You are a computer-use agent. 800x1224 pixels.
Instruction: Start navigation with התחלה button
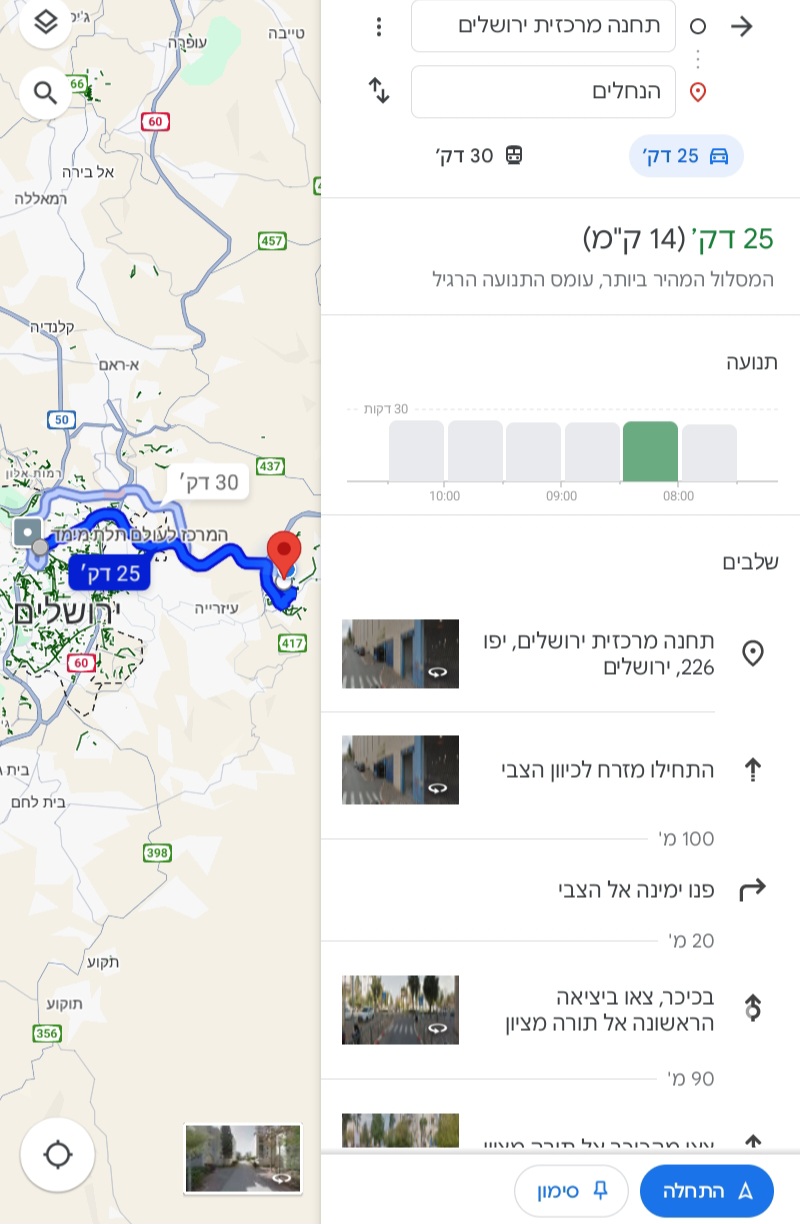coord(706,1190)
